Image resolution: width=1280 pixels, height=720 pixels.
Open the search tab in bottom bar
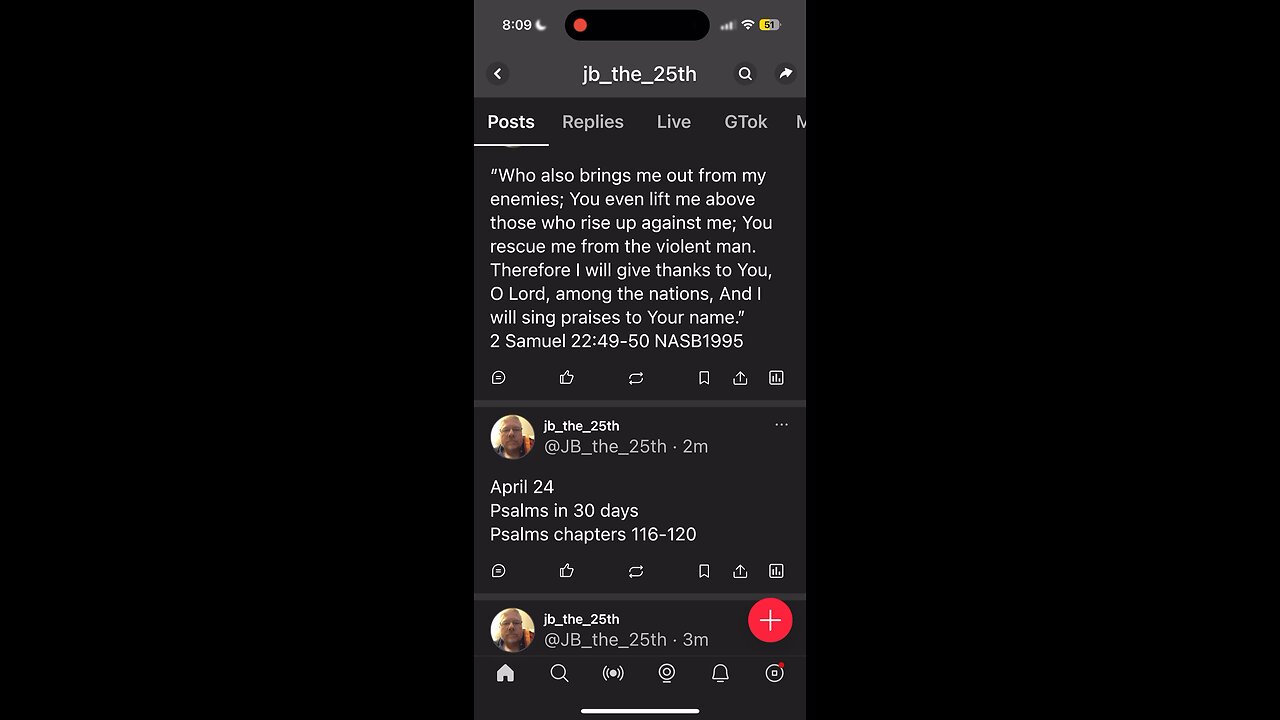(559, 673)
